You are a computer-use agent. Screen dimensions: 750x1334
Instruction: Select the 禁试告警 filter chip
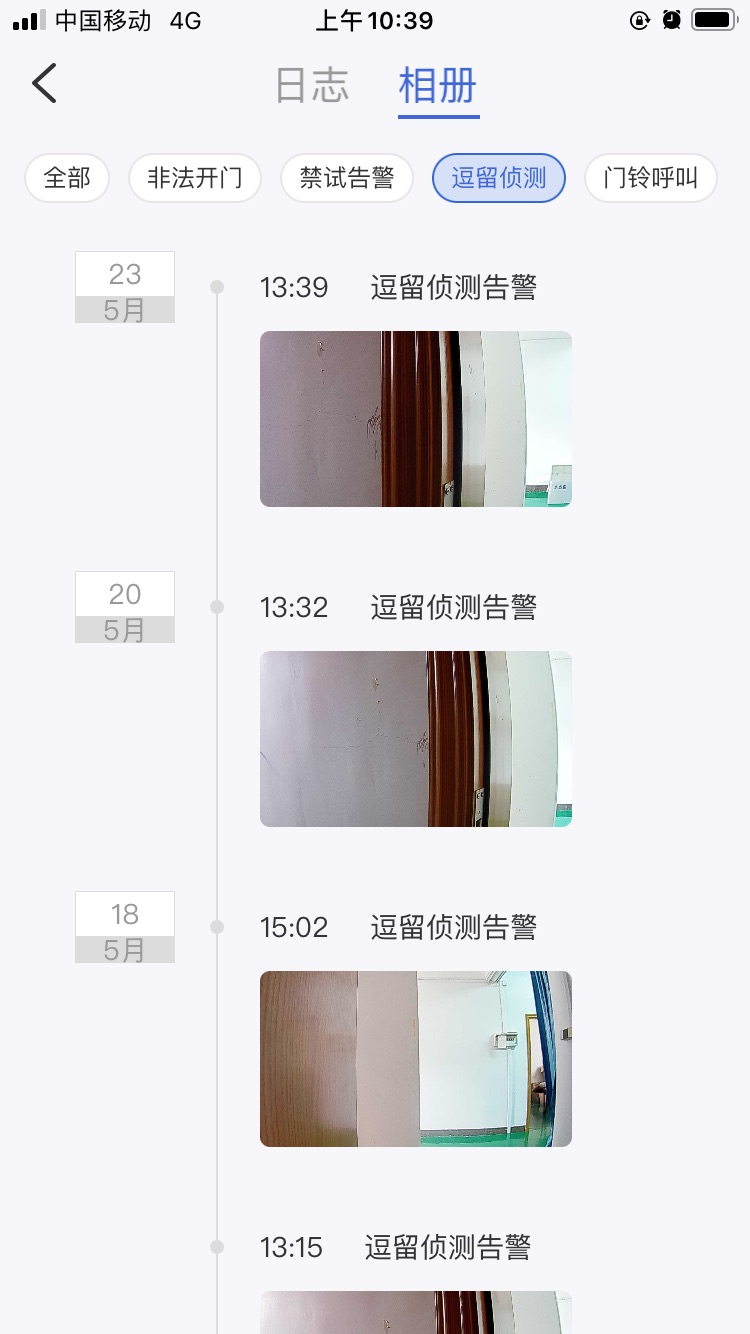(347, 179)
